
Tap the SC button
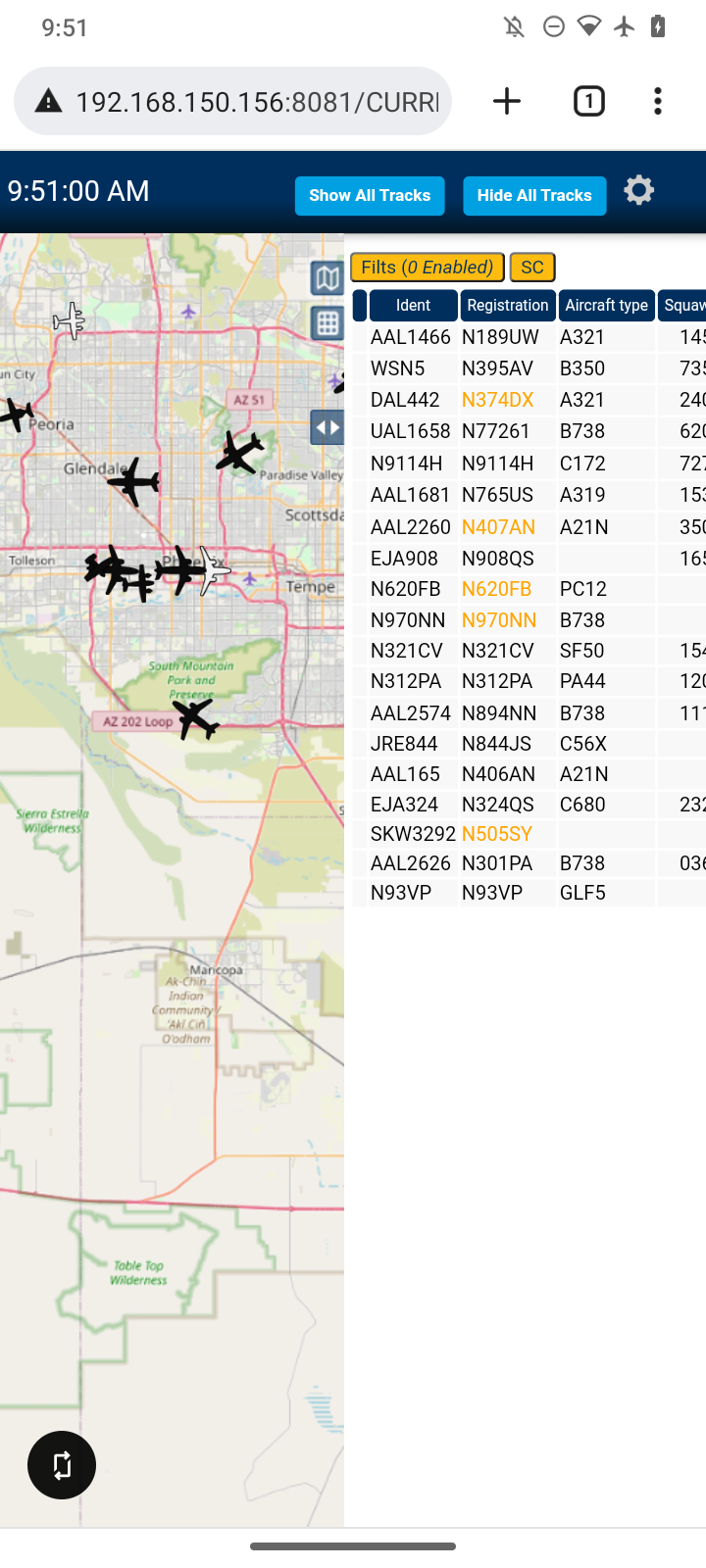(x=532, y=268)
